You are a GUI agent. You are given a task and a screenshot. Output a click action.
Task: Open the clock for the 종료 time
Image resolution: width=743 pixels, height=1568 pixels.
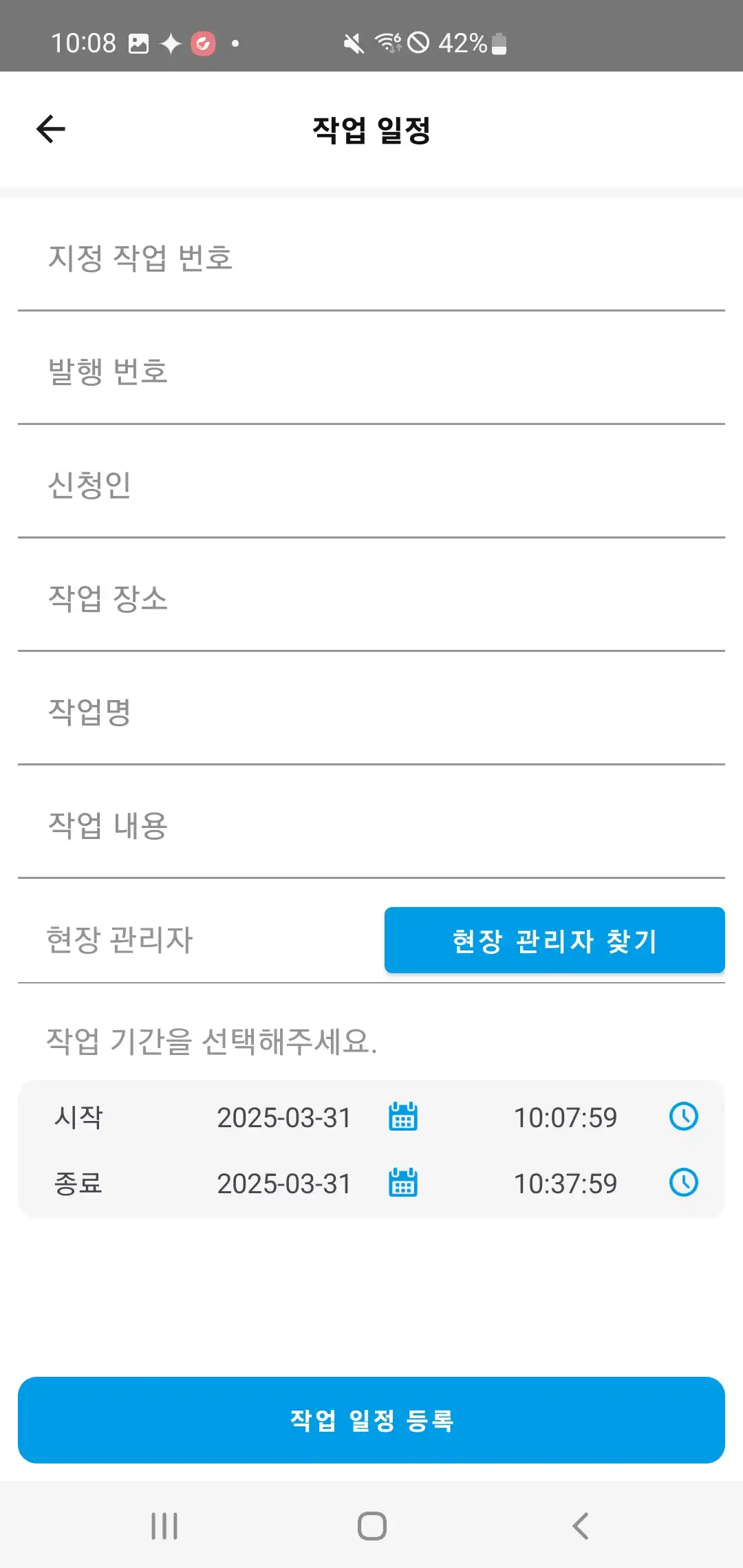pyautogui.click(x=684, y=1182)
